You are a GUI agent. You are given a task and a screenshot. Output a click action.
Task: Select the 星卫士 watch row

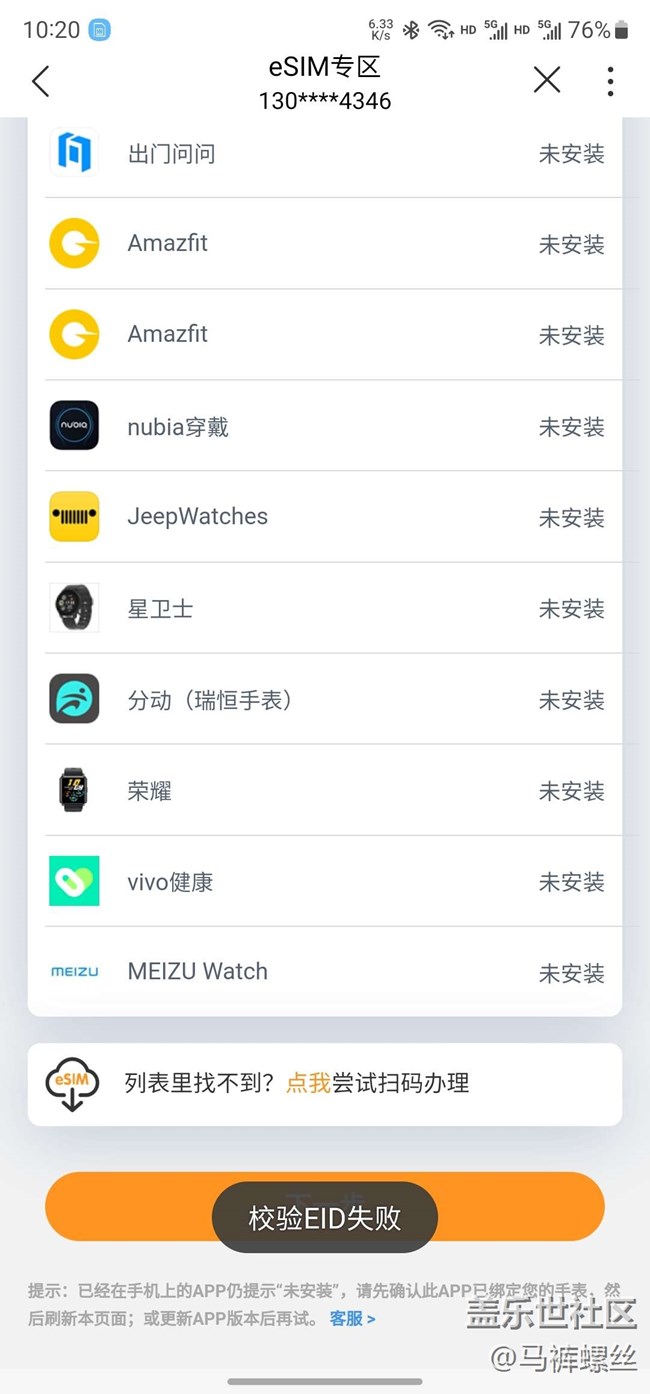pyautogui.click(x=325, y=608)
